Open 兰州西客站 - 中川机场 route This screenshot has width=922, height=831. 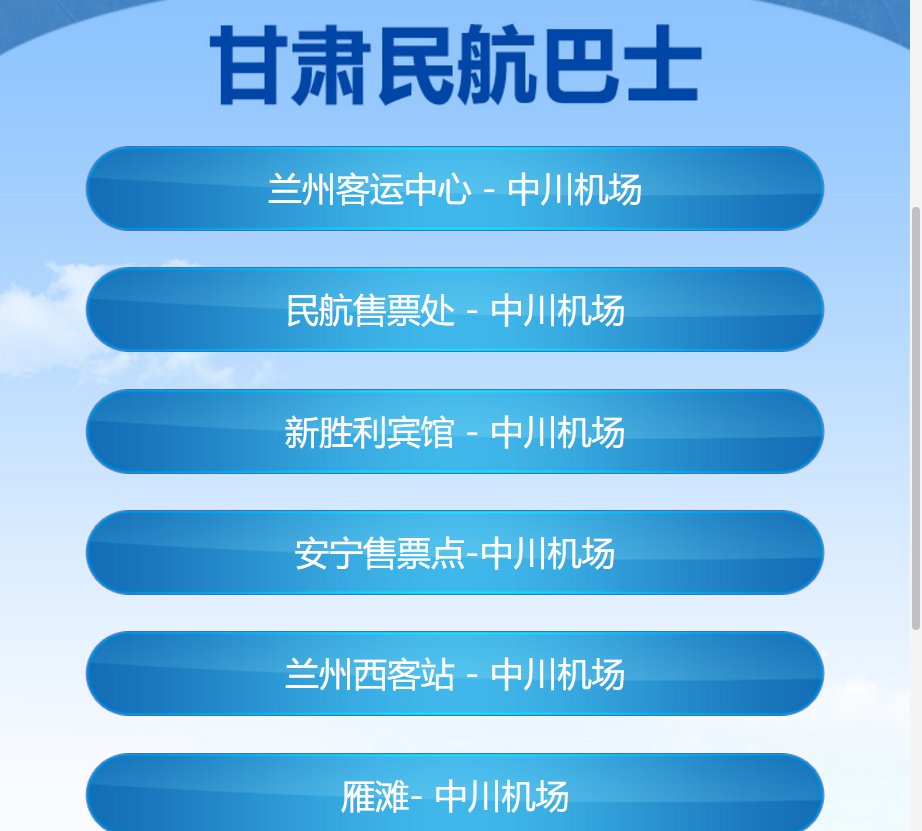(455, 674)
